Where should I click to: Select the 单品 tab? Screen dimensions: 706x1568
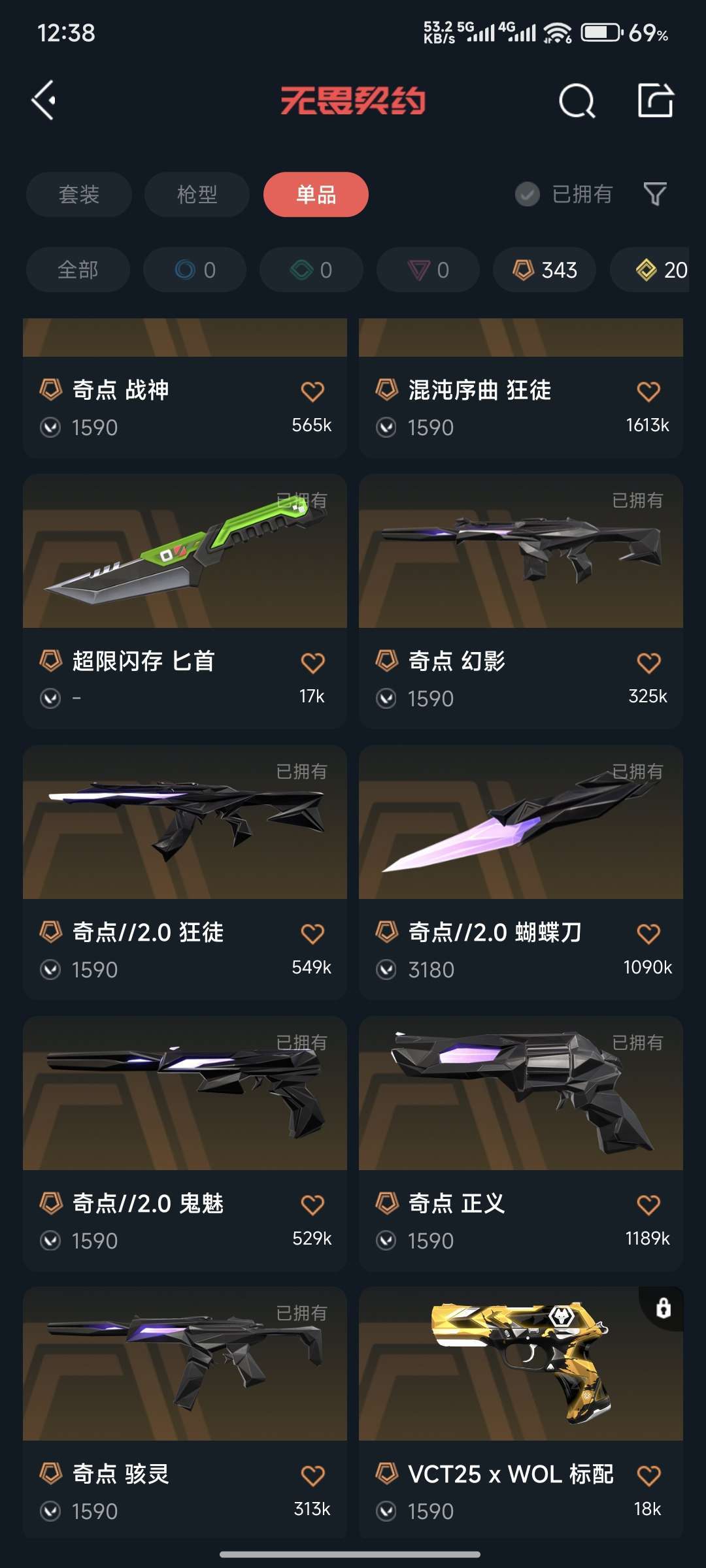point(316,194)
